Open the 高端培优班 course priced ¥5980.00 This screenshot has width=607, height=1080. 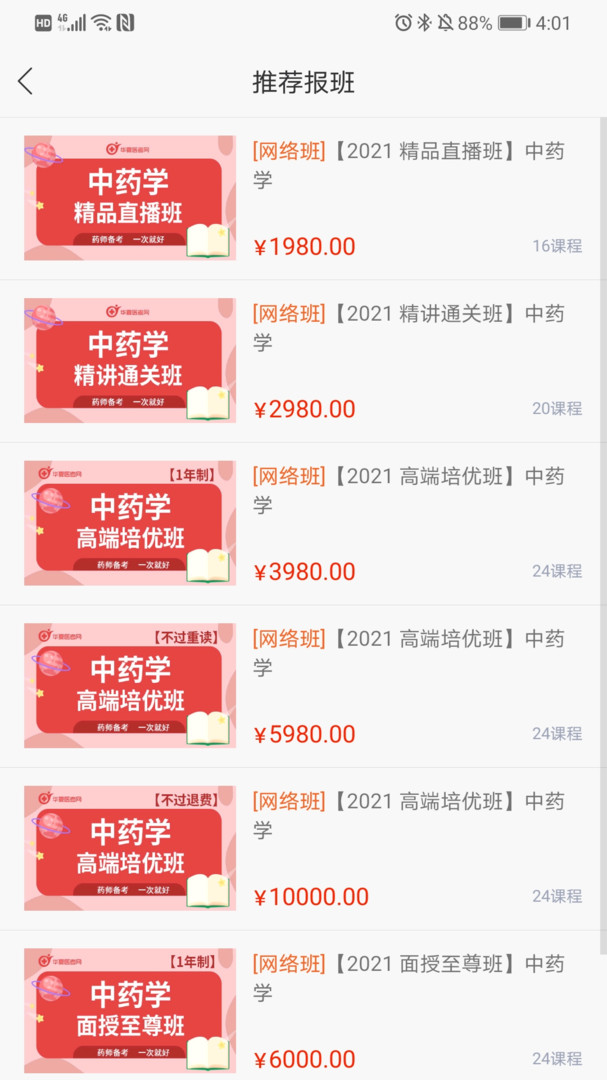[x=408, y=653]
